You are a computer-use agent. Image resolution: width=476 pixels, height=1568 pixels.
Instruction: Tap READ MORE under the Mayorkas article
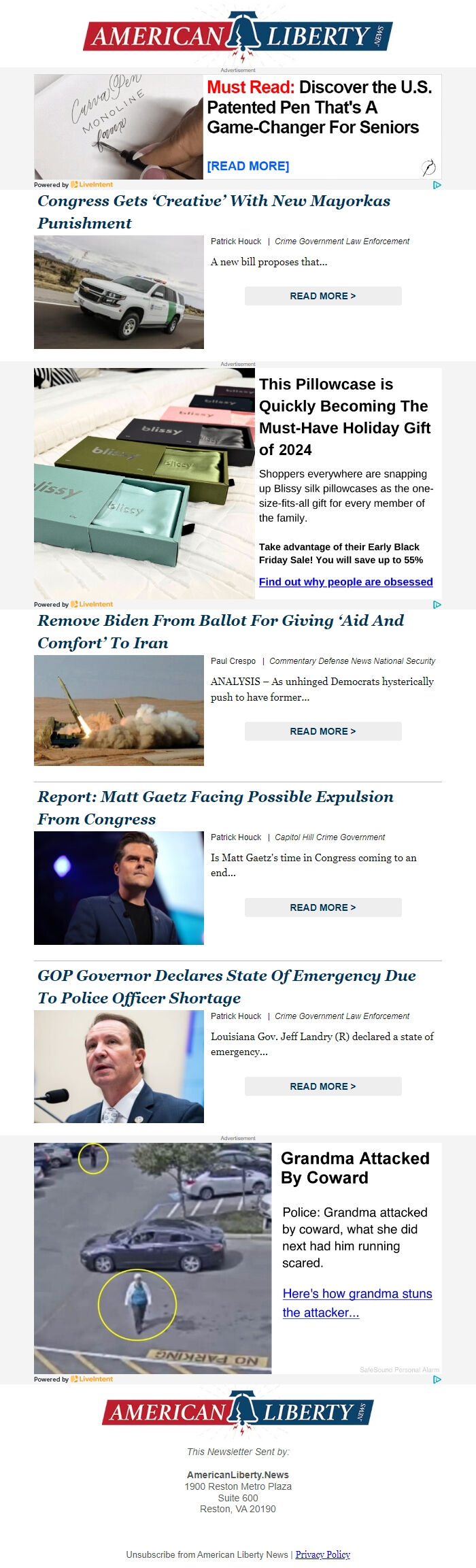tap(323, 296)
